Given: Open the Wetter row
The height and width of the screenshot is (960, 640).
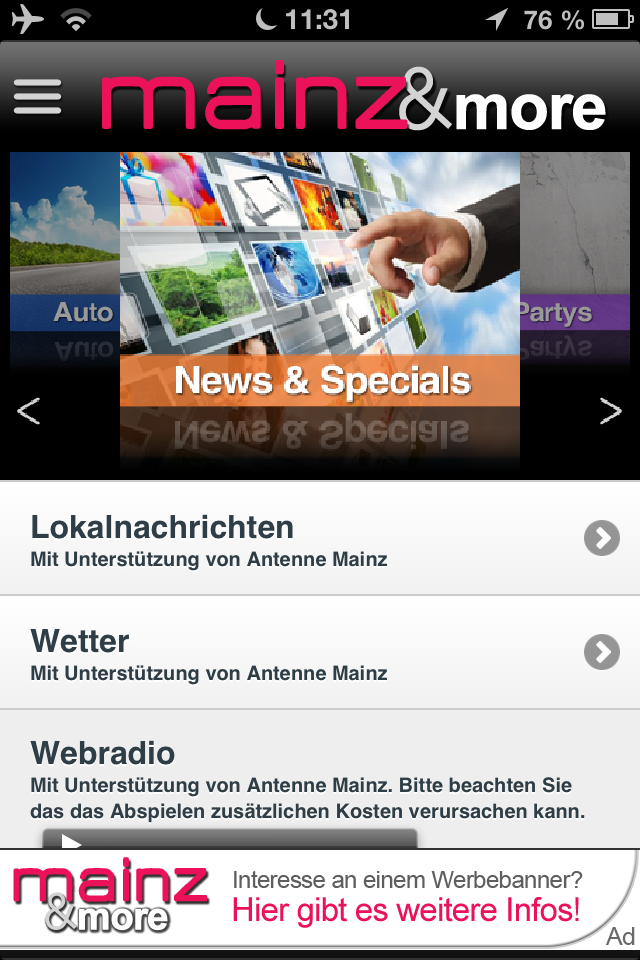Looking at the screenshot, I should pyautogui.click(x=320, y=653).
